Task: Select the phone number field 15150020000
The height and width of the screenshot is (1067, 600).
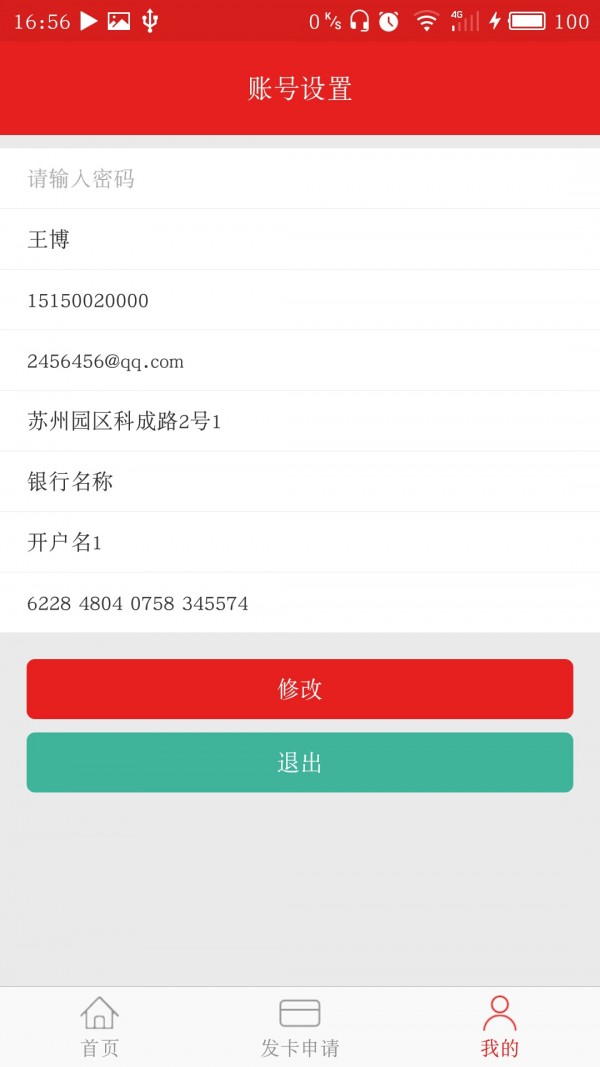Action: [x=300, y=301]
